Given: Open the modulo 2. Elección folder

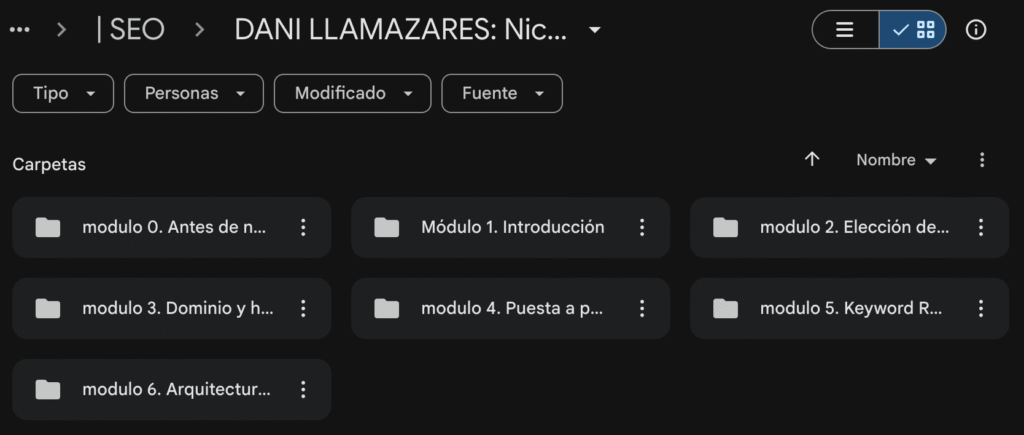Looking at the screenshot, I should pyautogui.click(x=850, y=227).
